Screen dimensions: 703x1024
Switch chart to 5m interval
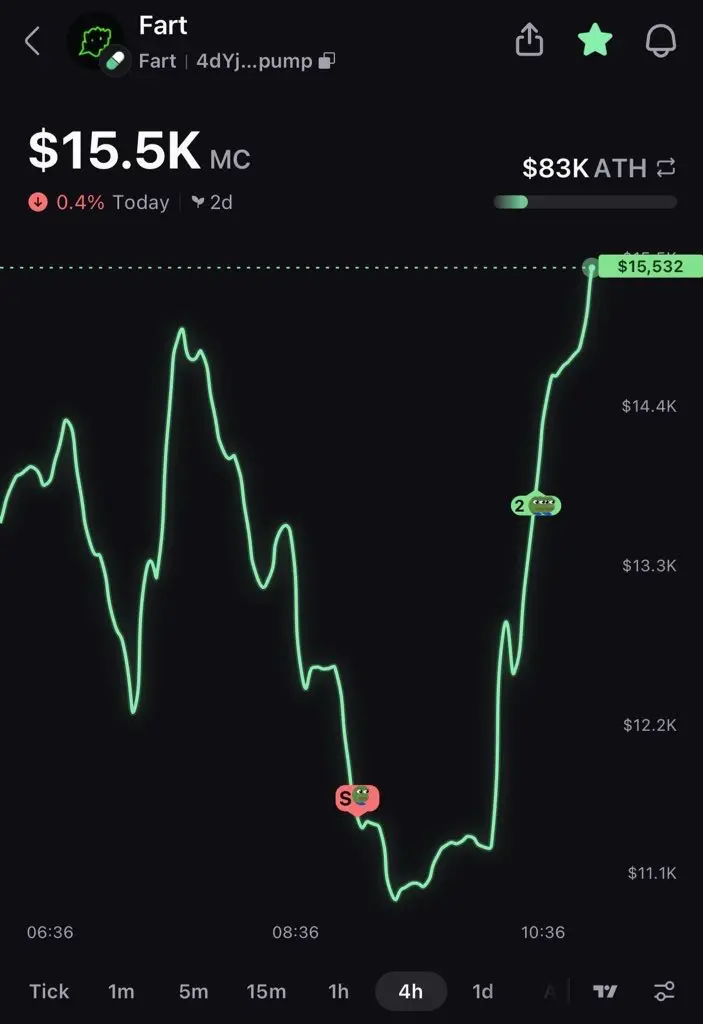(193, 991)
